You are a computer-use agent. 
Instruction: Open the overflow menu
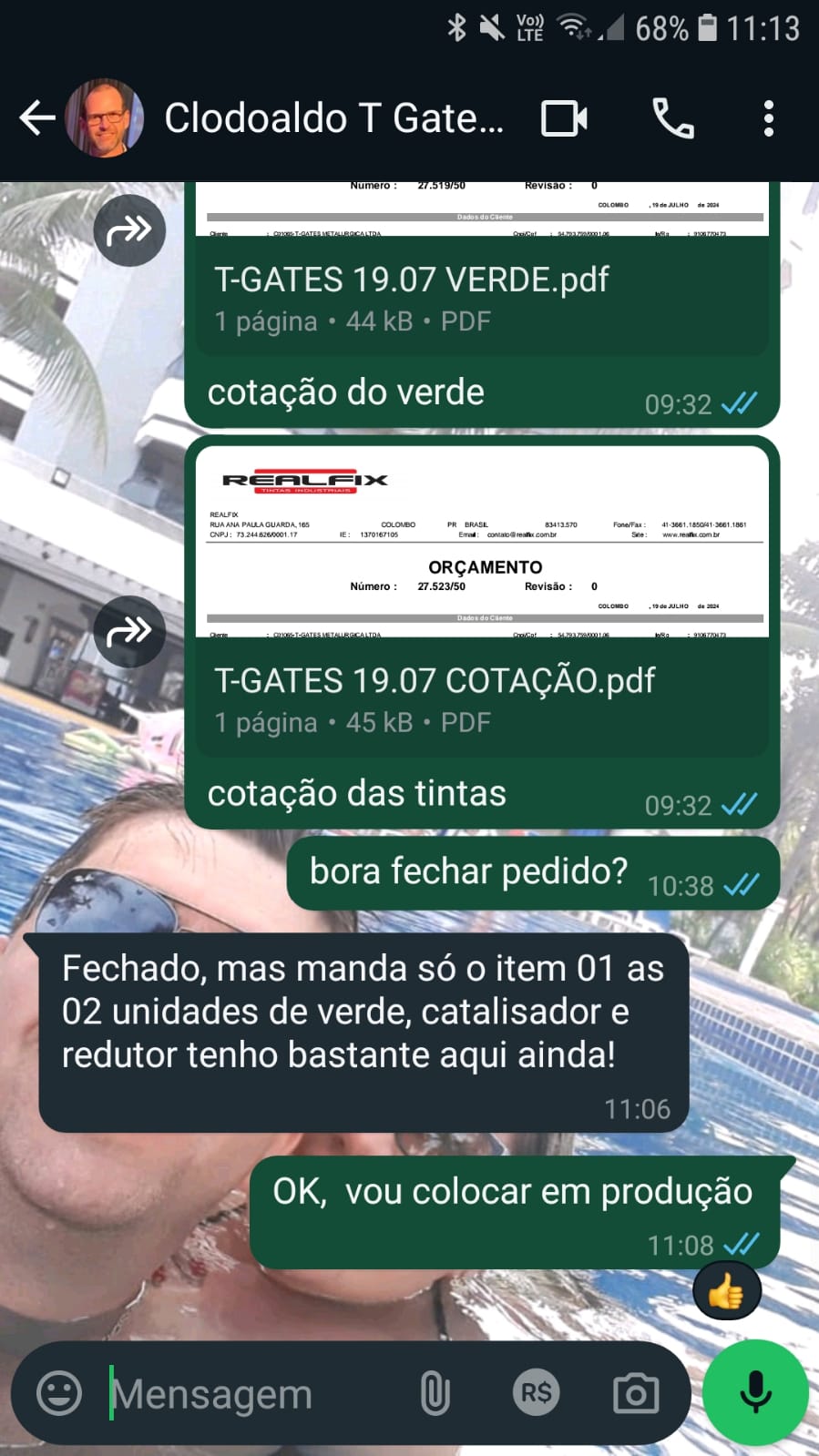pyautogui.click(x=768, y=118)
